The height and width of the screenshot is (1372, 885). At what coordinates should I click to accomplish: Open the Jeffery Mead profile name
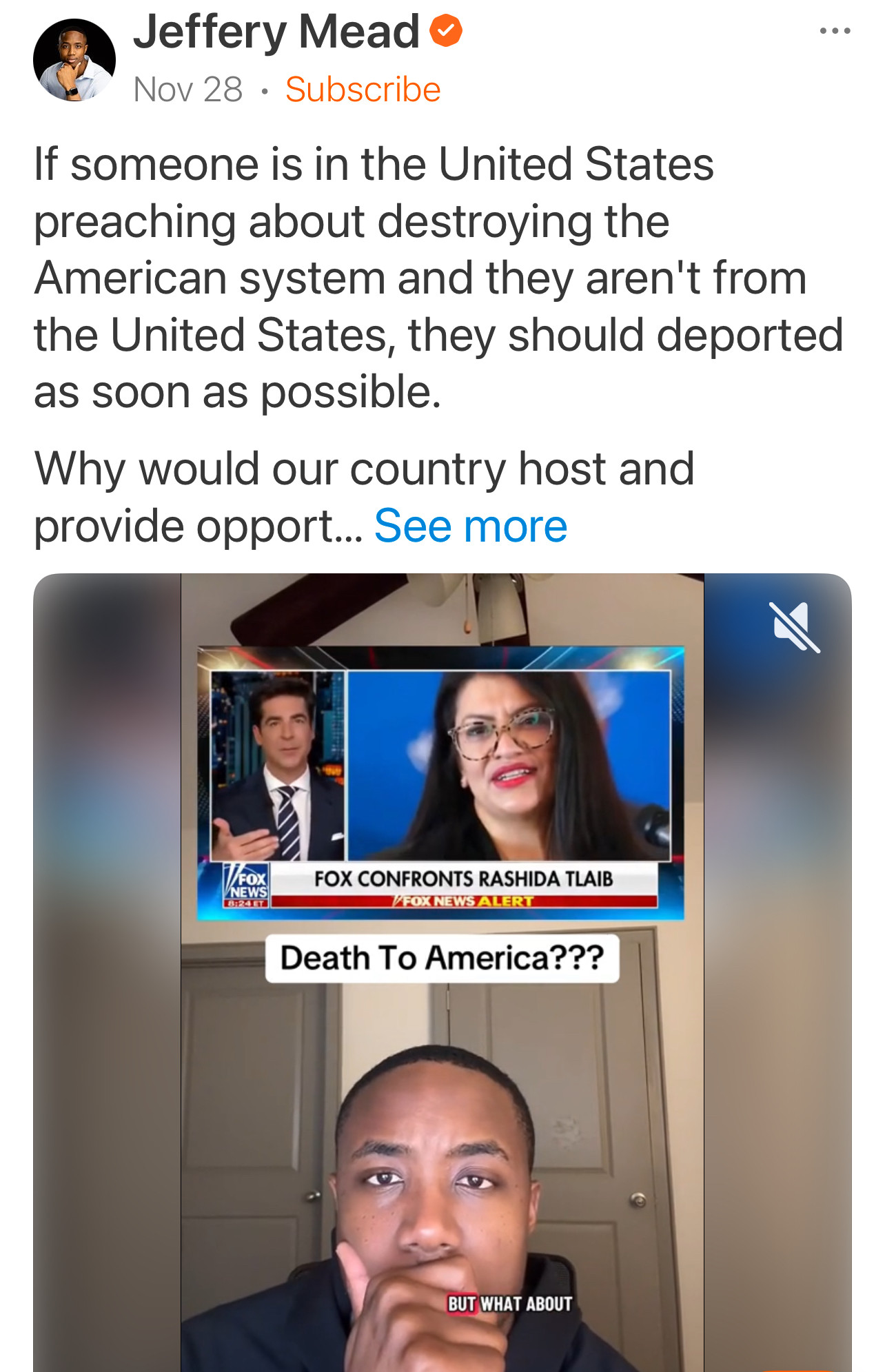276,32
